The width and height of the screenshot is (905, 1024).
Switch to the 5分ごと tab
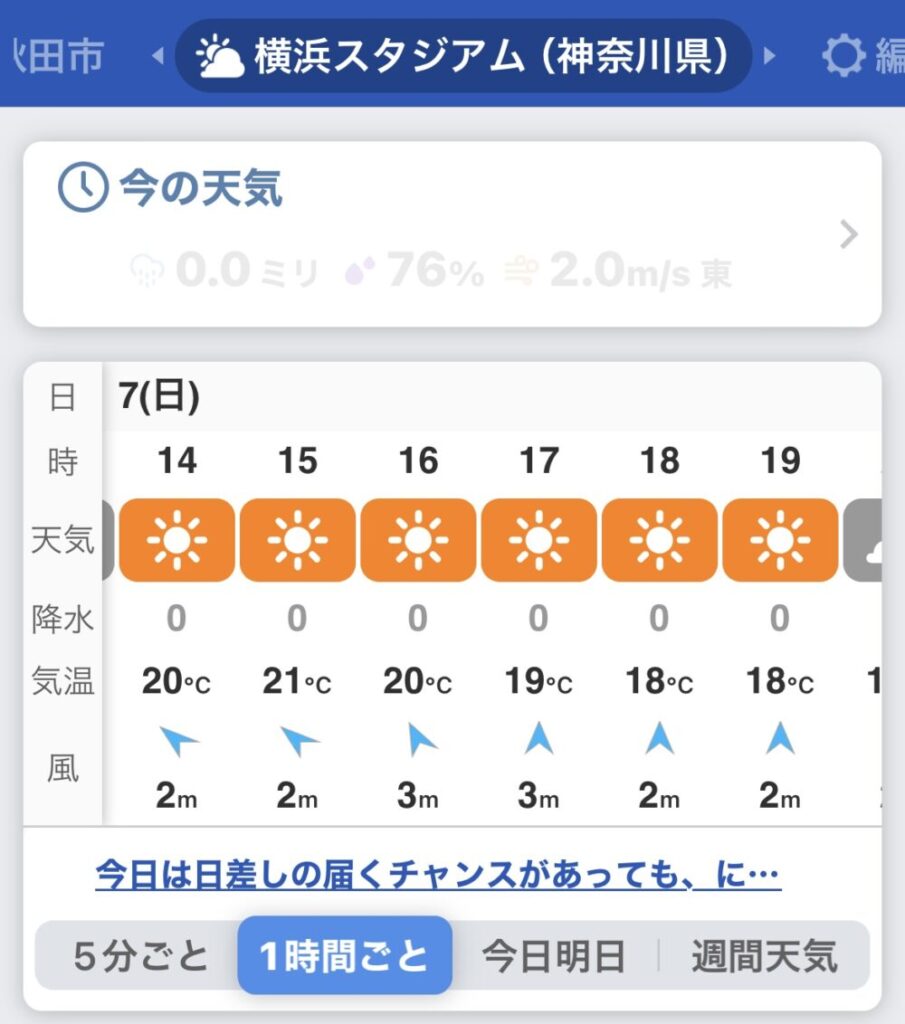140,957
